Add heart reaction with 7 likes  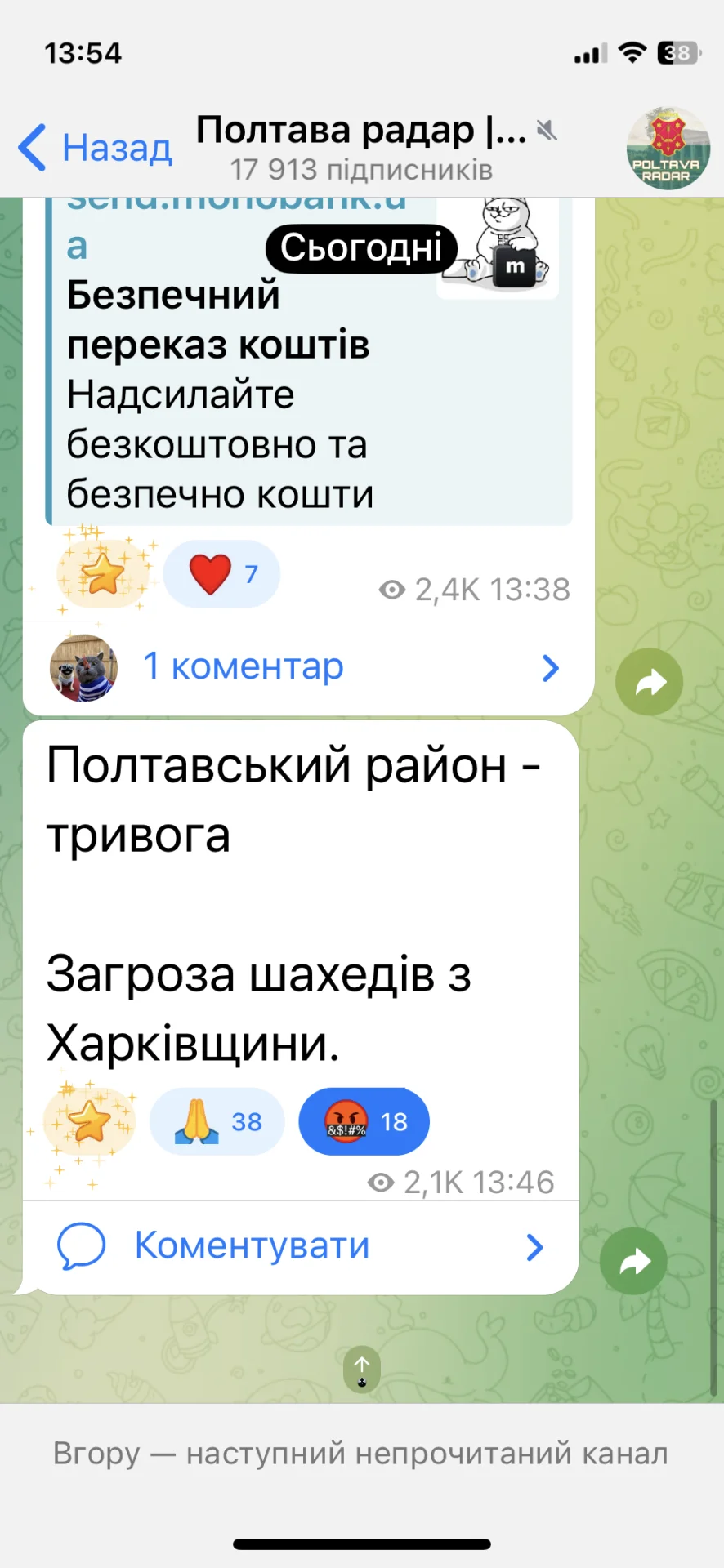pyautogui.click(x=221, y=573)
